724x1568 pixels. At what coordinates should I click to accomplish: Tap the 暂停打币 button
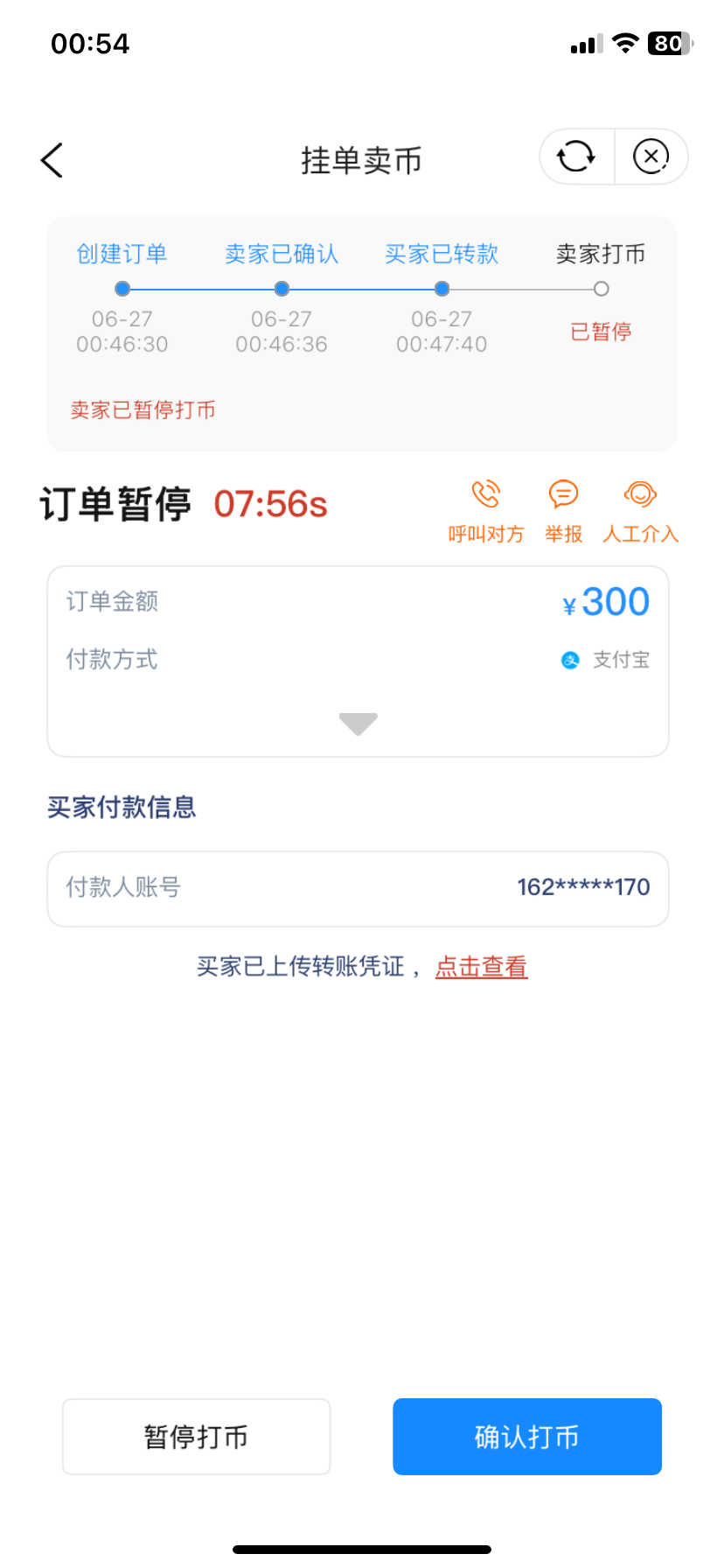(x=196, y=1437)
